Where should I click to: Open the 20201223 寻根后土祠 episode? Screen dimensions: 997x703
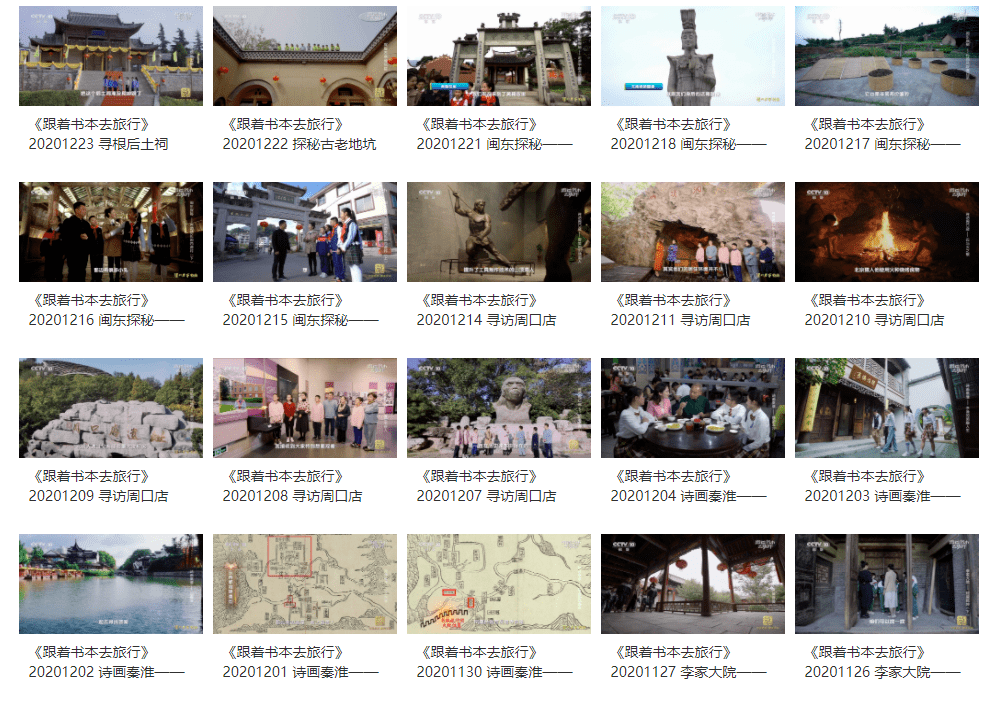(x=110, y=56)
